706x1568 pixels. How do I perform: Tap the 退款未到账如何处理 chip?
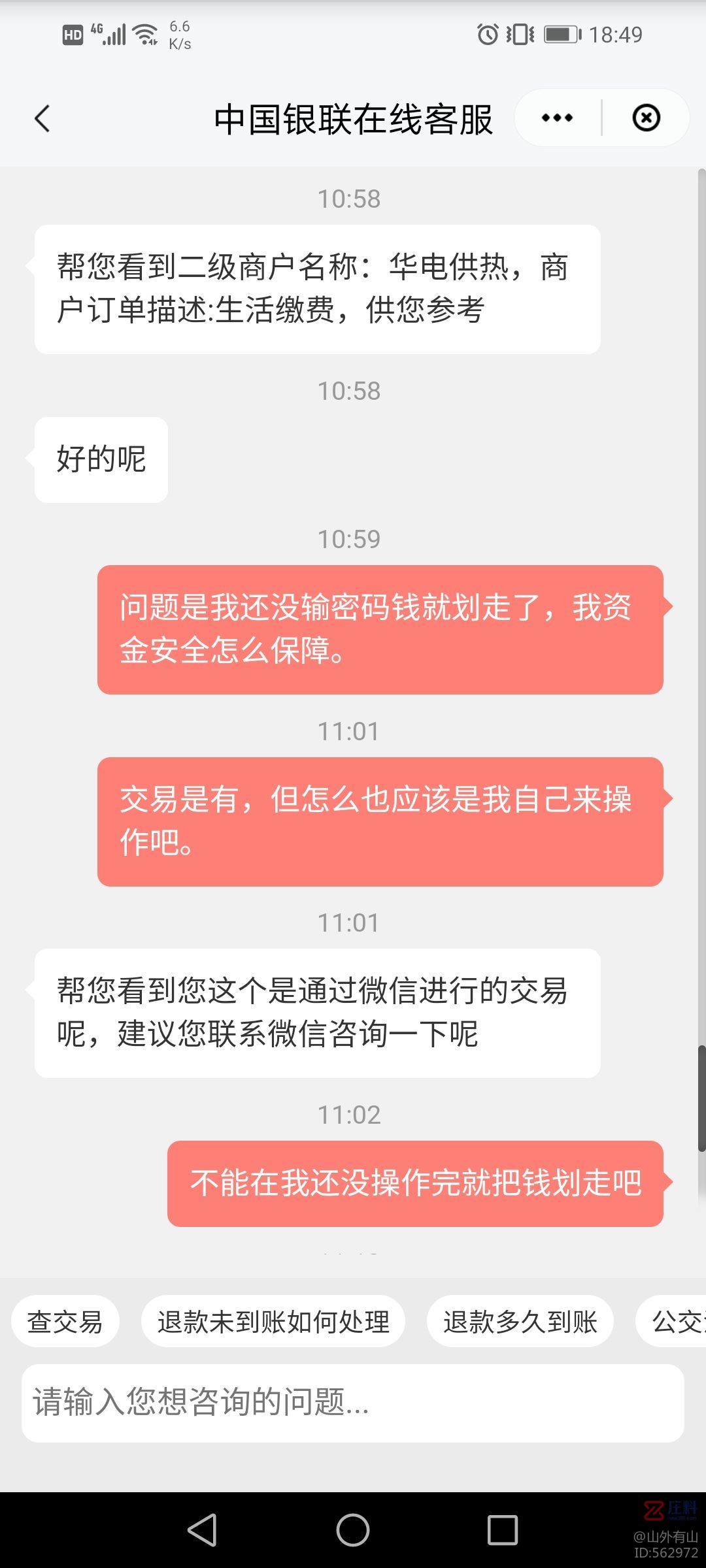(273, 1322)
